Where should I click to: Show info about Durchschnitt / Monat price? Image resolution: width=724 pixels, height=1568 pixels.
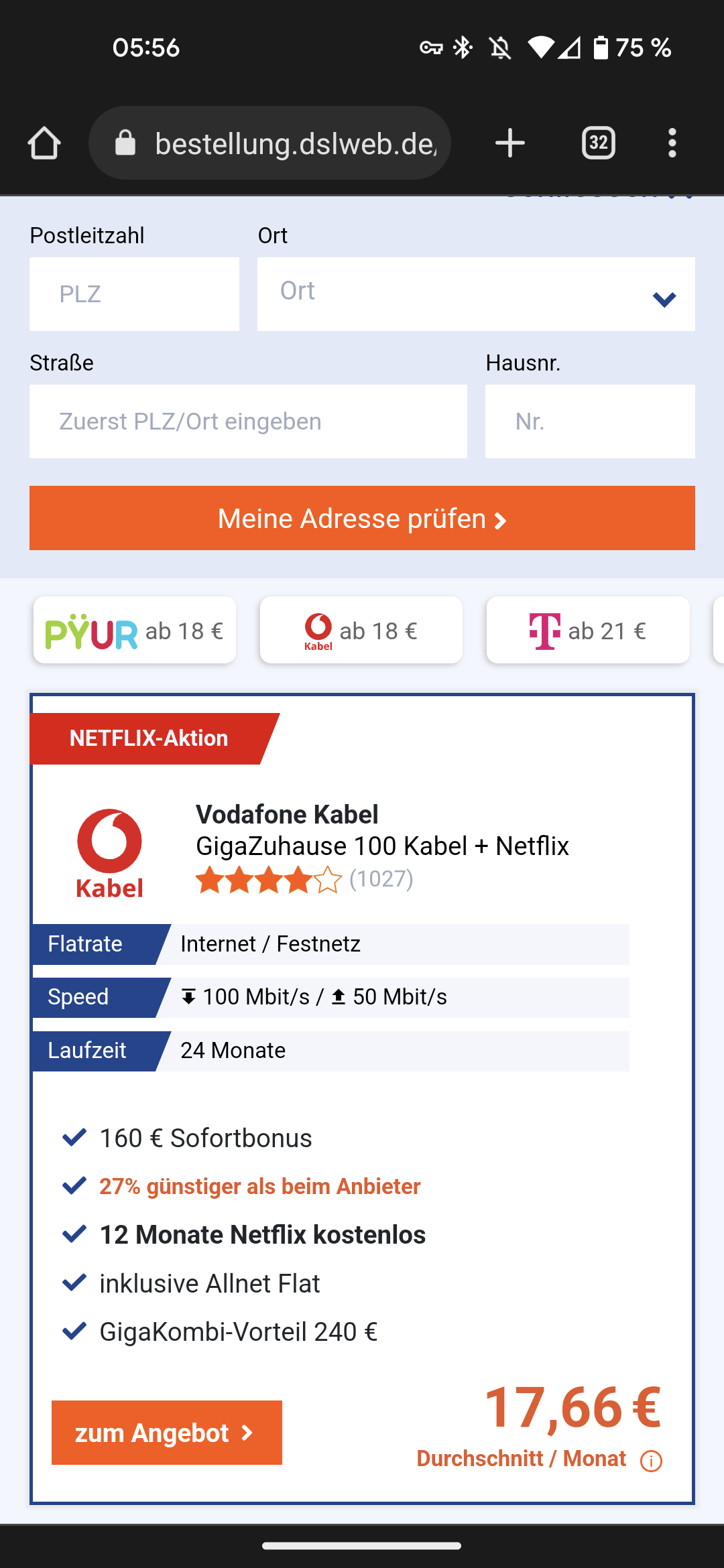pyautogui.click(x=651, y=1461)
